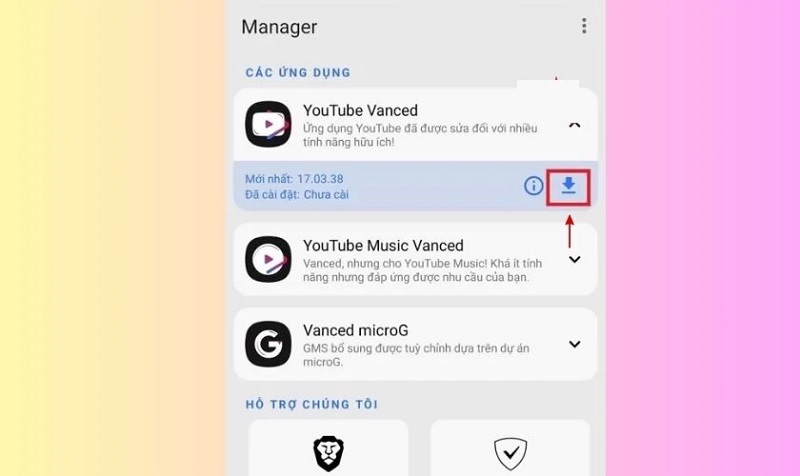Expand the Vanced microG card
The height and width of the screenshot is (476, 800).
click(x=574, y=344)
